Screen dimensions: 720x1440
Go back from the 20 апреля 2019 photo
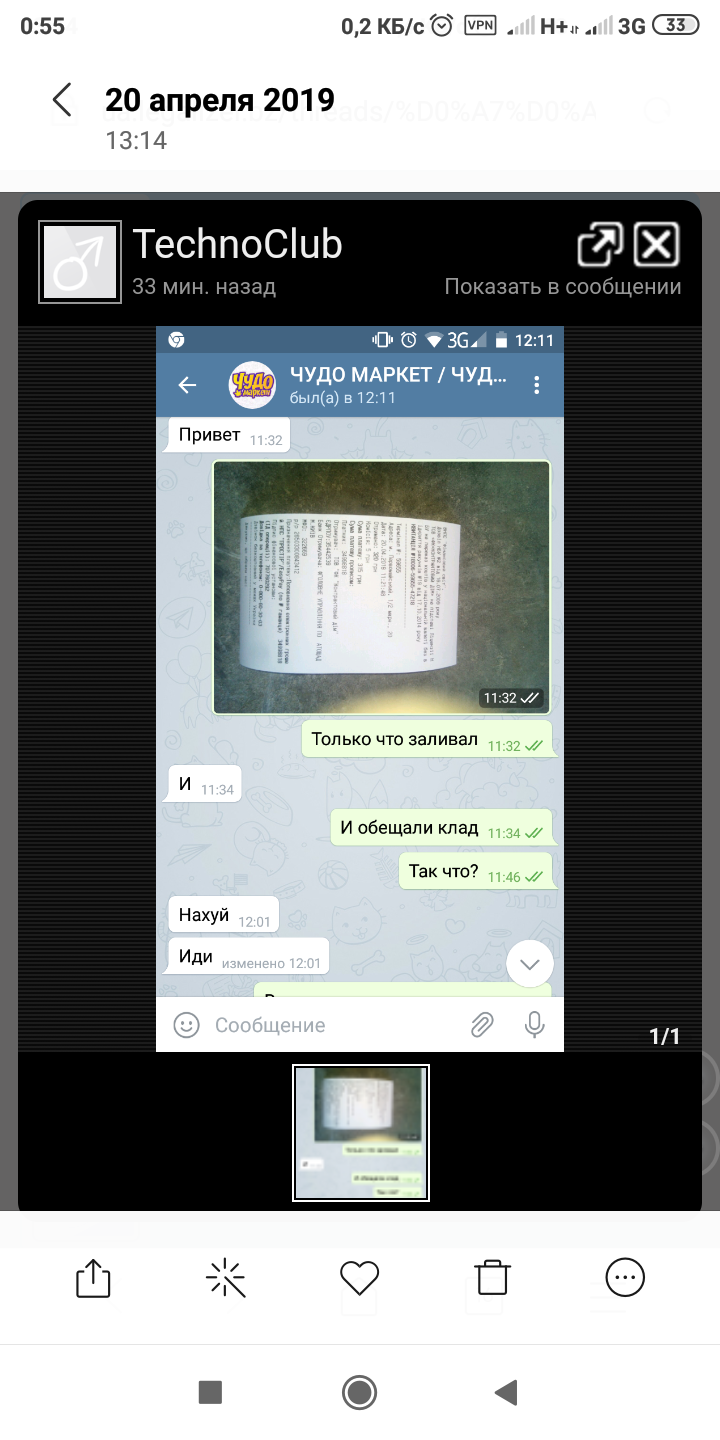click(62, 100)
